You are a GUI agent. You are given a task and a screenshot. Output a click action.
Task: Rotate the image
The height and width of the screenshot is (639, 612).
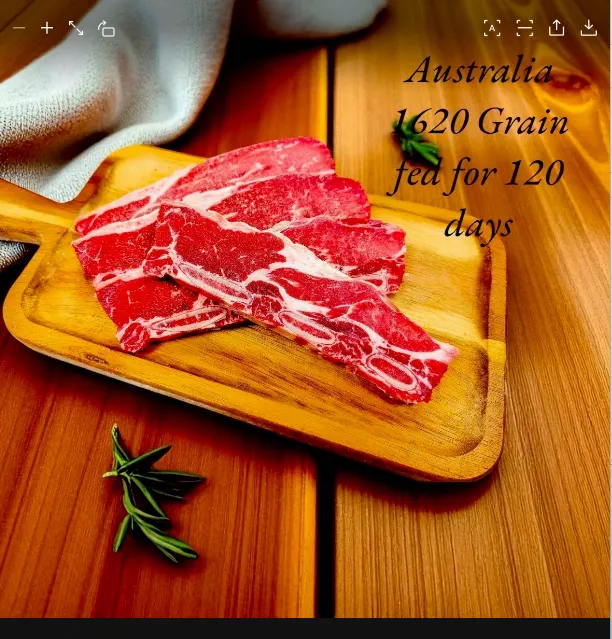[x=106, y=29]
